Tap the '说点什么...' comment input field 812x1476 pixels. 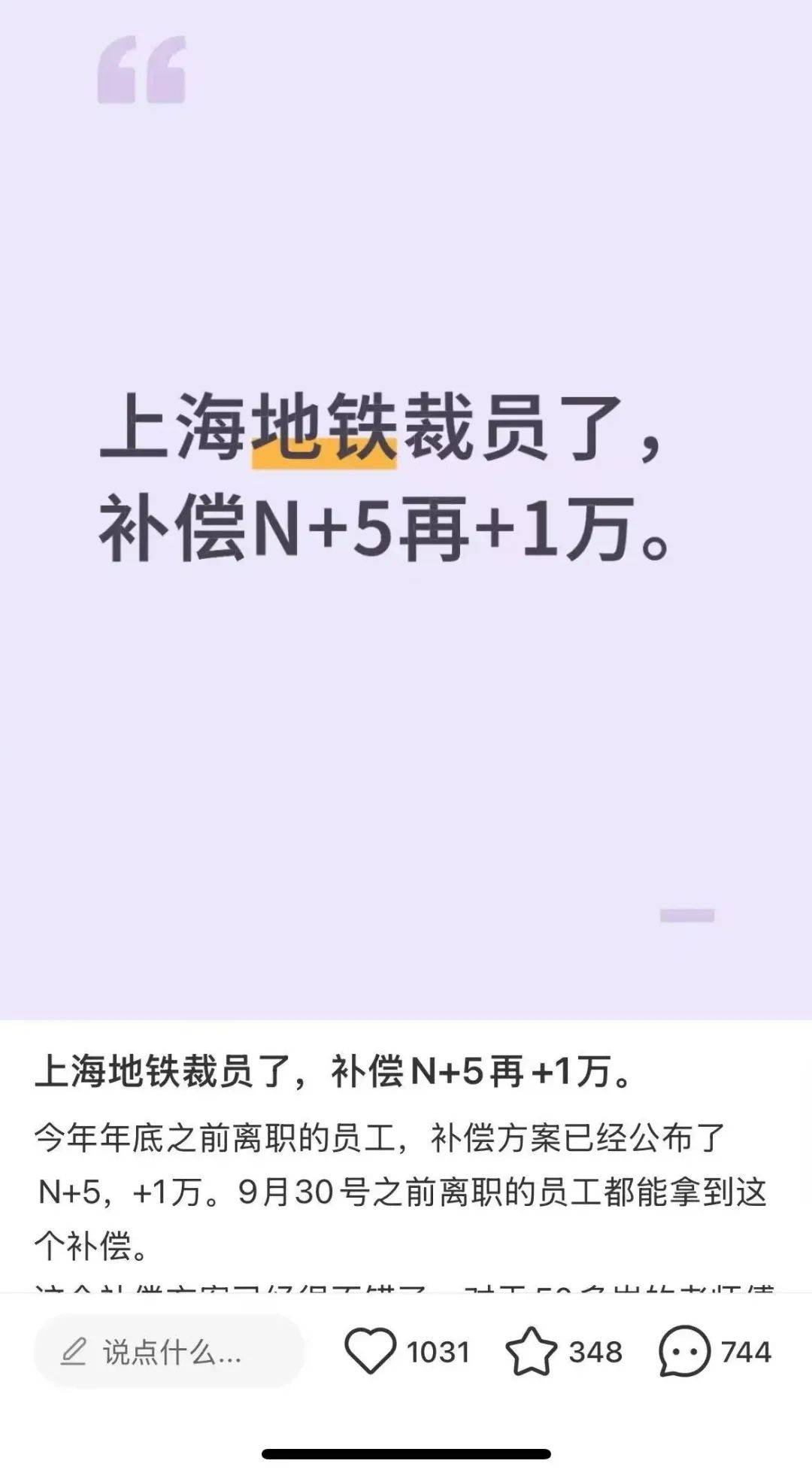169,1352
